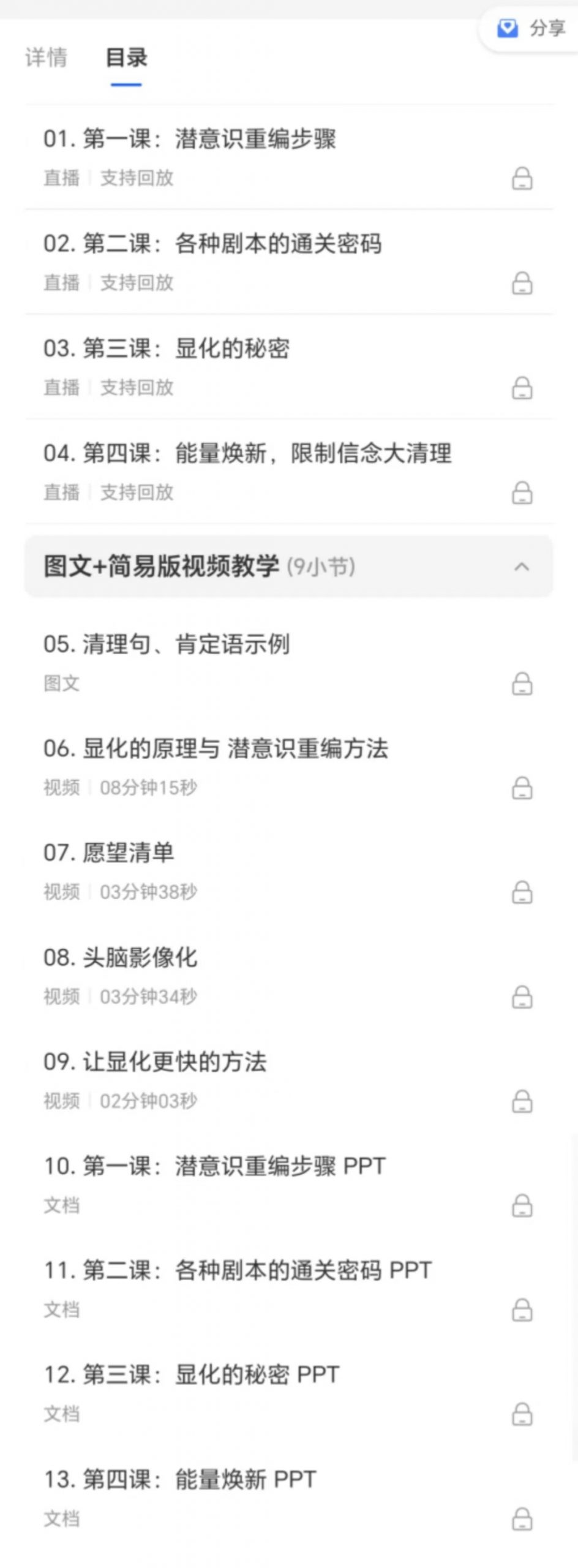This screenshot has width=578, height=1568.
Task: Open lesson 02 各种剧本的通关密码
Action: (212, 244)
